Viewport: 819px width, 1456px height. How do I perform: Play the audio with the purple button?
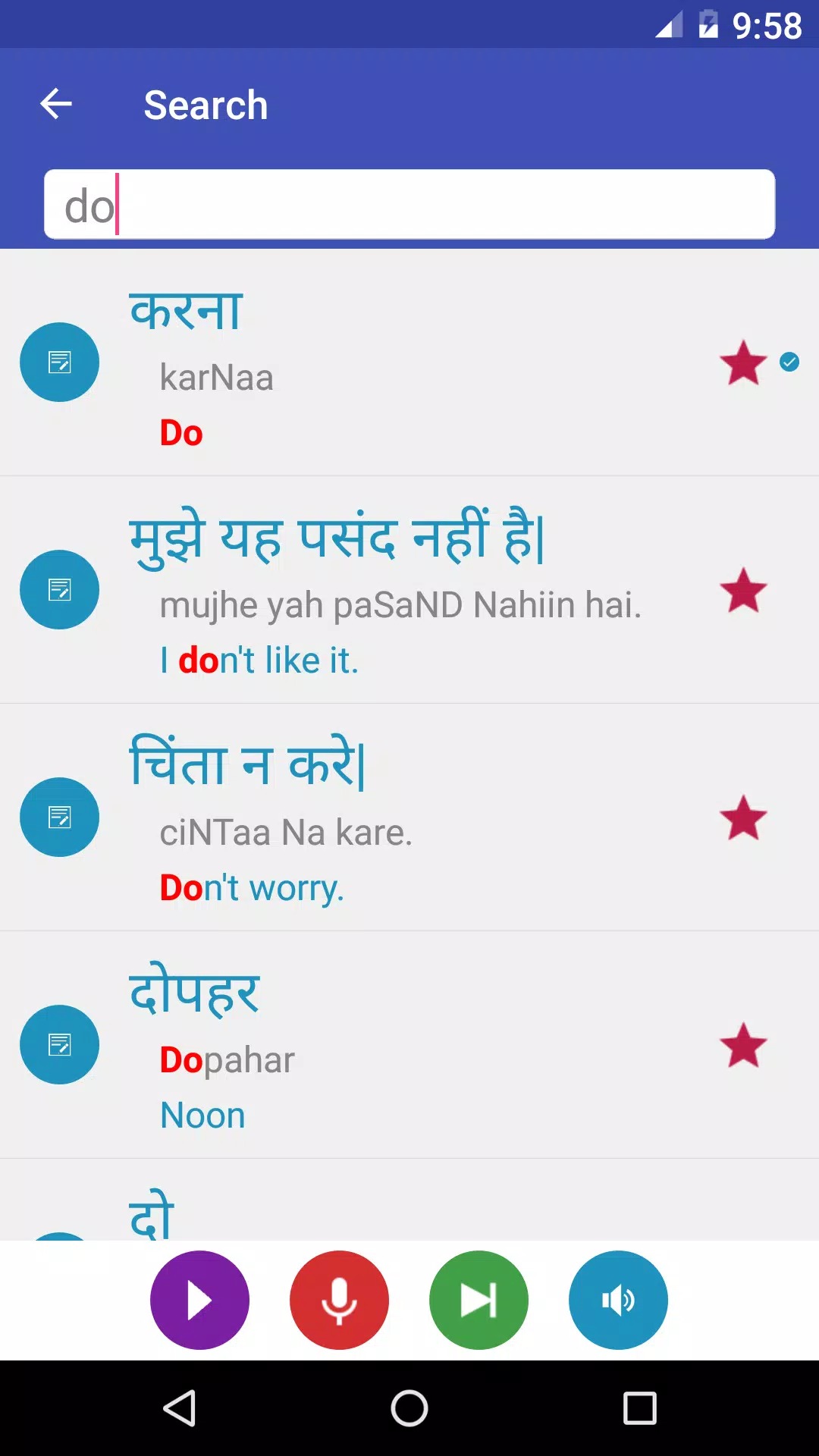(199, 1300)
